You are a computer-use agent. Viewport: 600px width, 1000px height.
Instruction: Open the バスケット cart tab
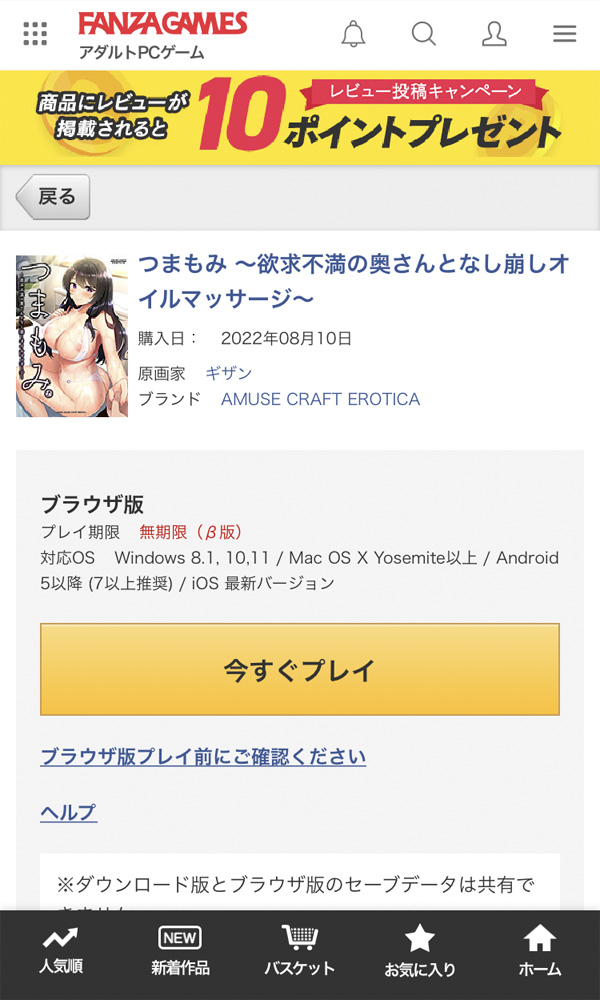tap(299, 952)
